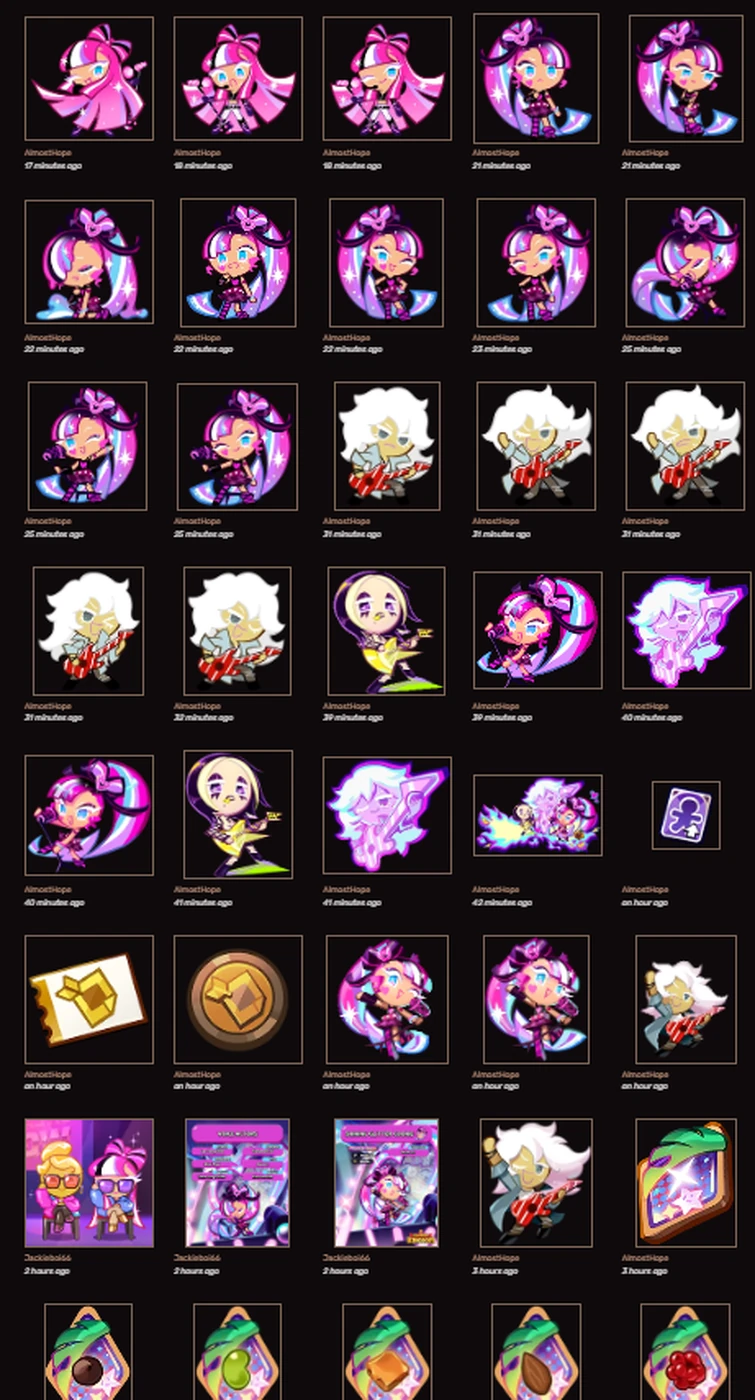Open the image uploaded 23 minutes ago
Screen dimensions: 755x1400
tap(536, 262)
